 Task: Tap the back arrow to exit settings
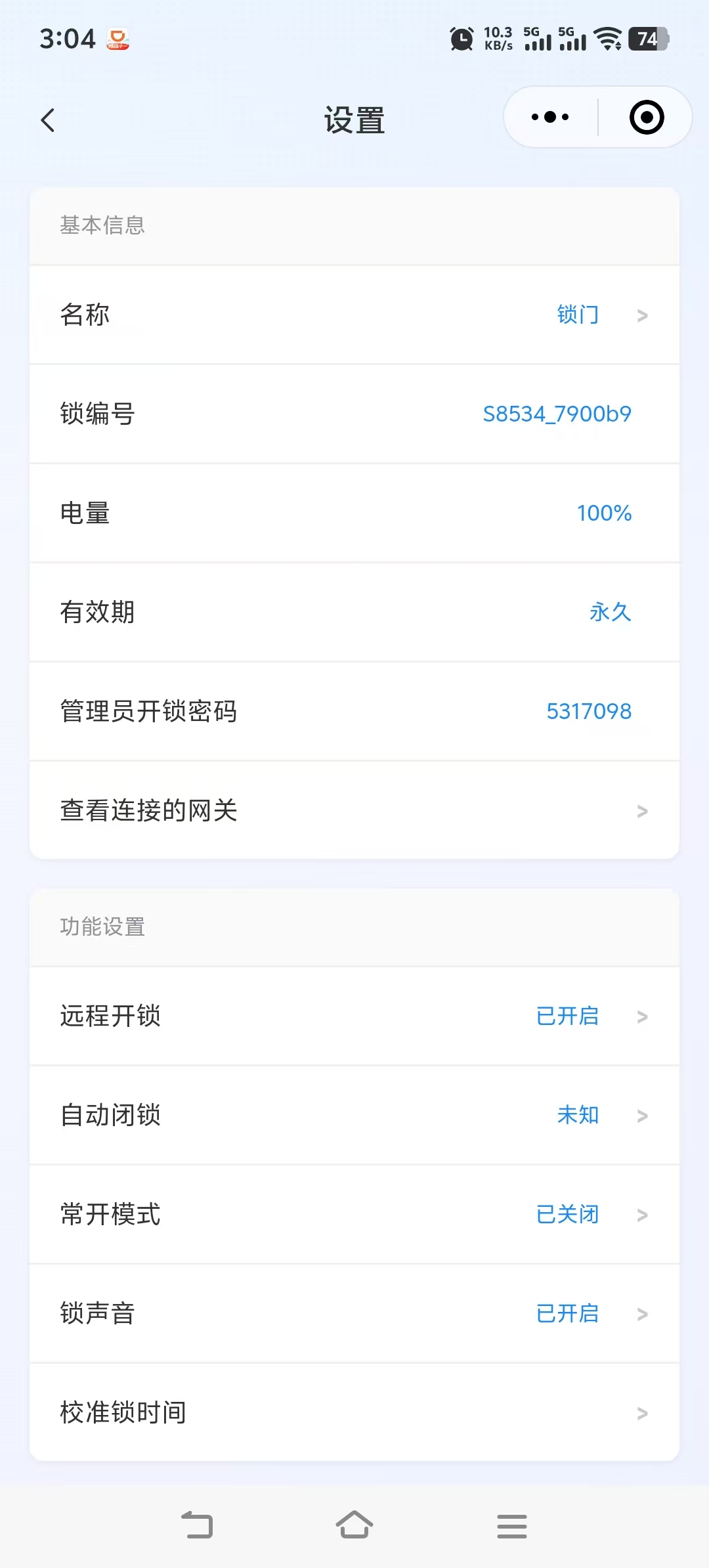47,121
